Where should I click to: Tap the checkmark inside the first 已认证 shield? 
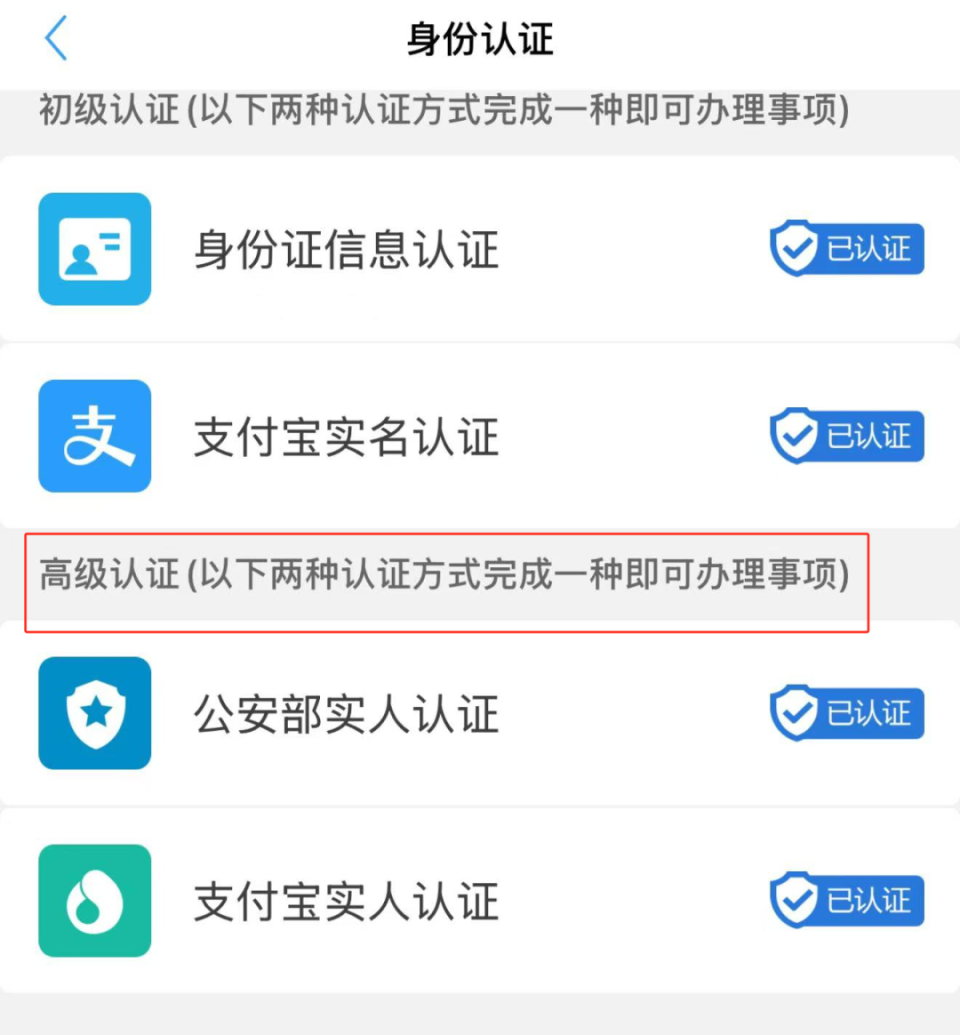(794, 249)
